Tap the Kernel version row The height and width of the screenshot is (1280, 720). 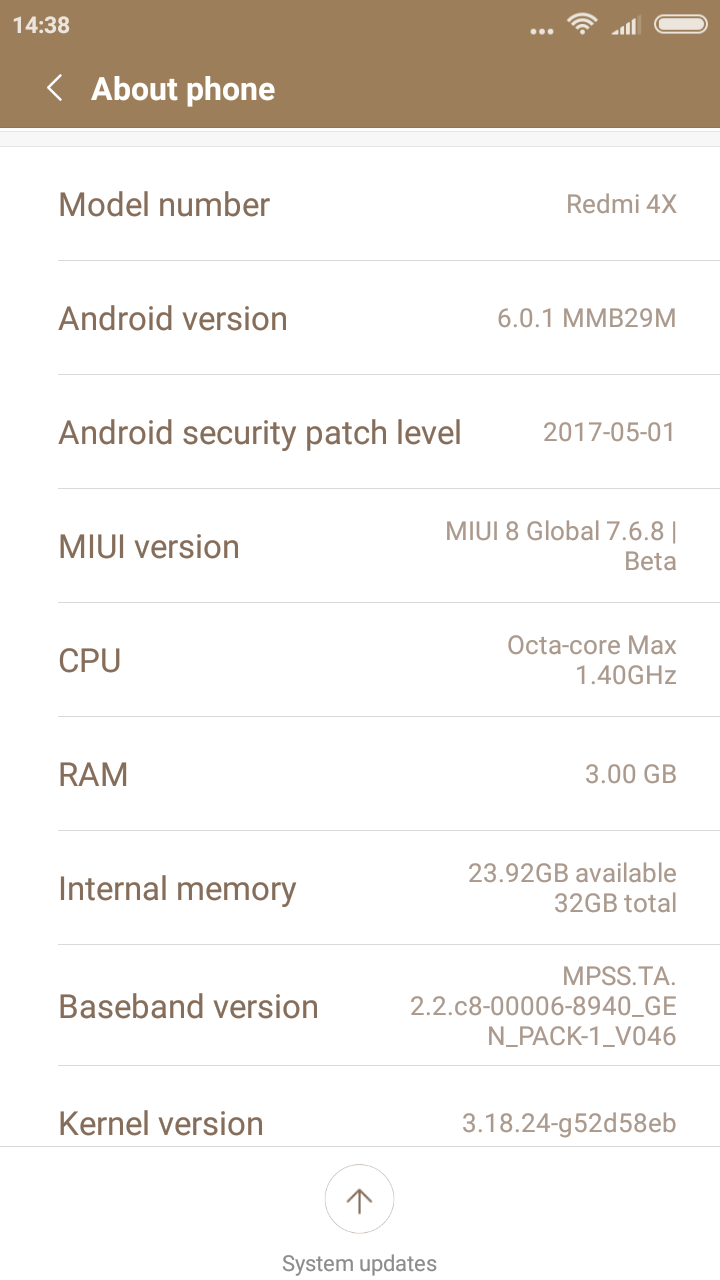click(360, 1122)
